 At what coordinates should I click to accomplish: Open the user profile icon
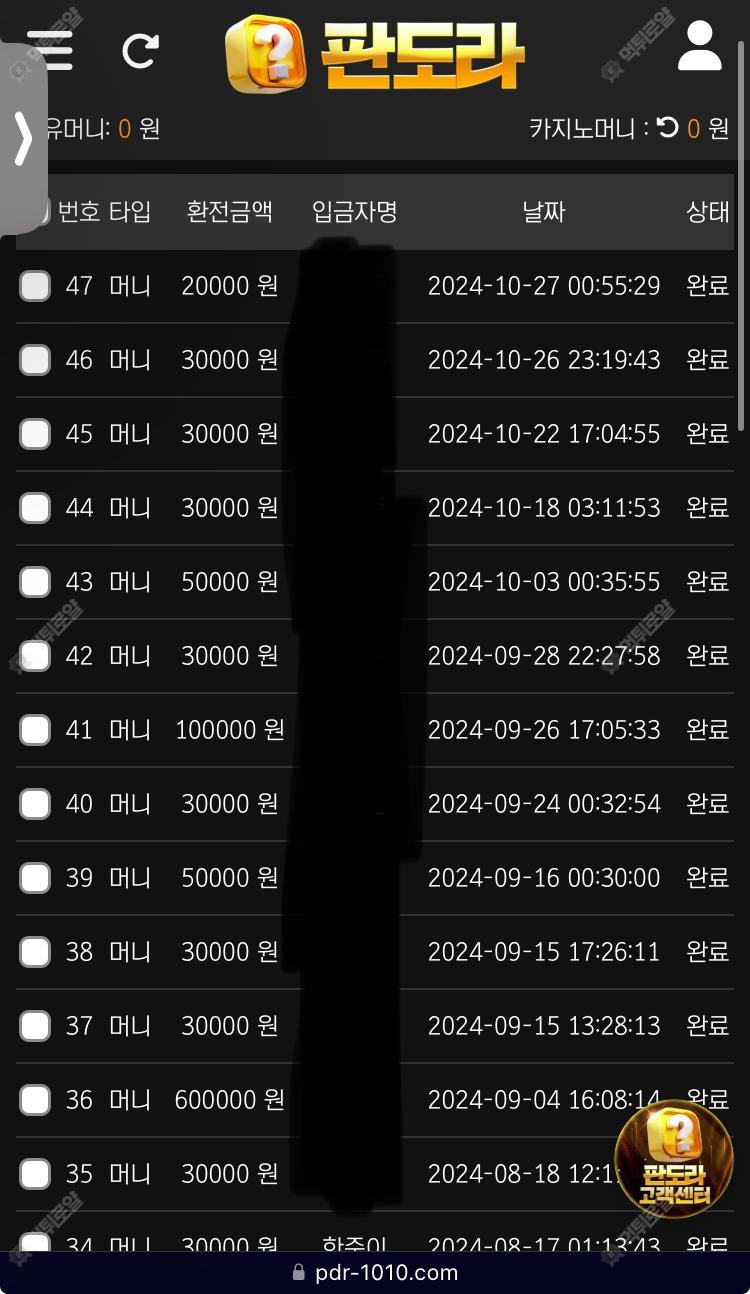click(700, 46)
